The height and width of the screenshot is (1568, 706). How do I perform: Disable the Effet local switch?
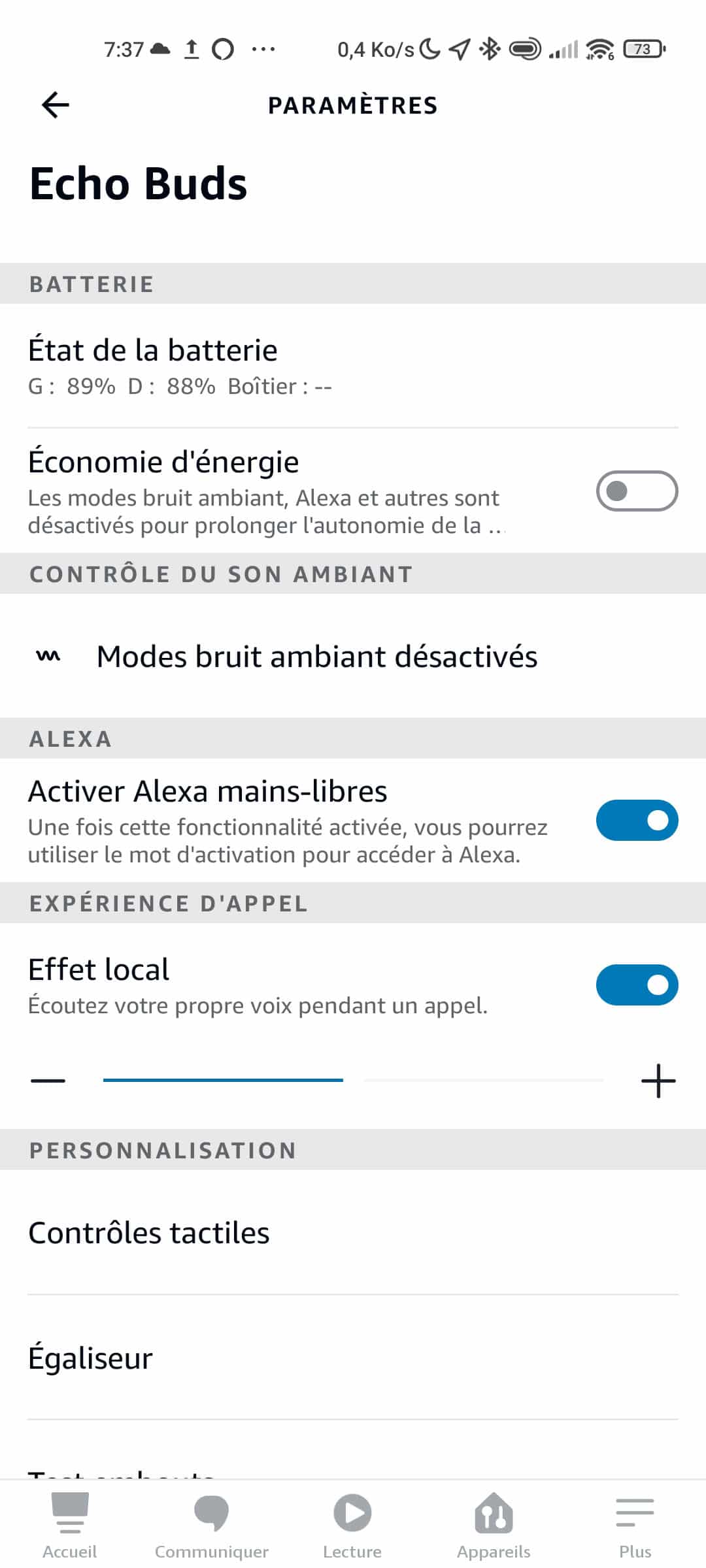[x=637, y=985]
